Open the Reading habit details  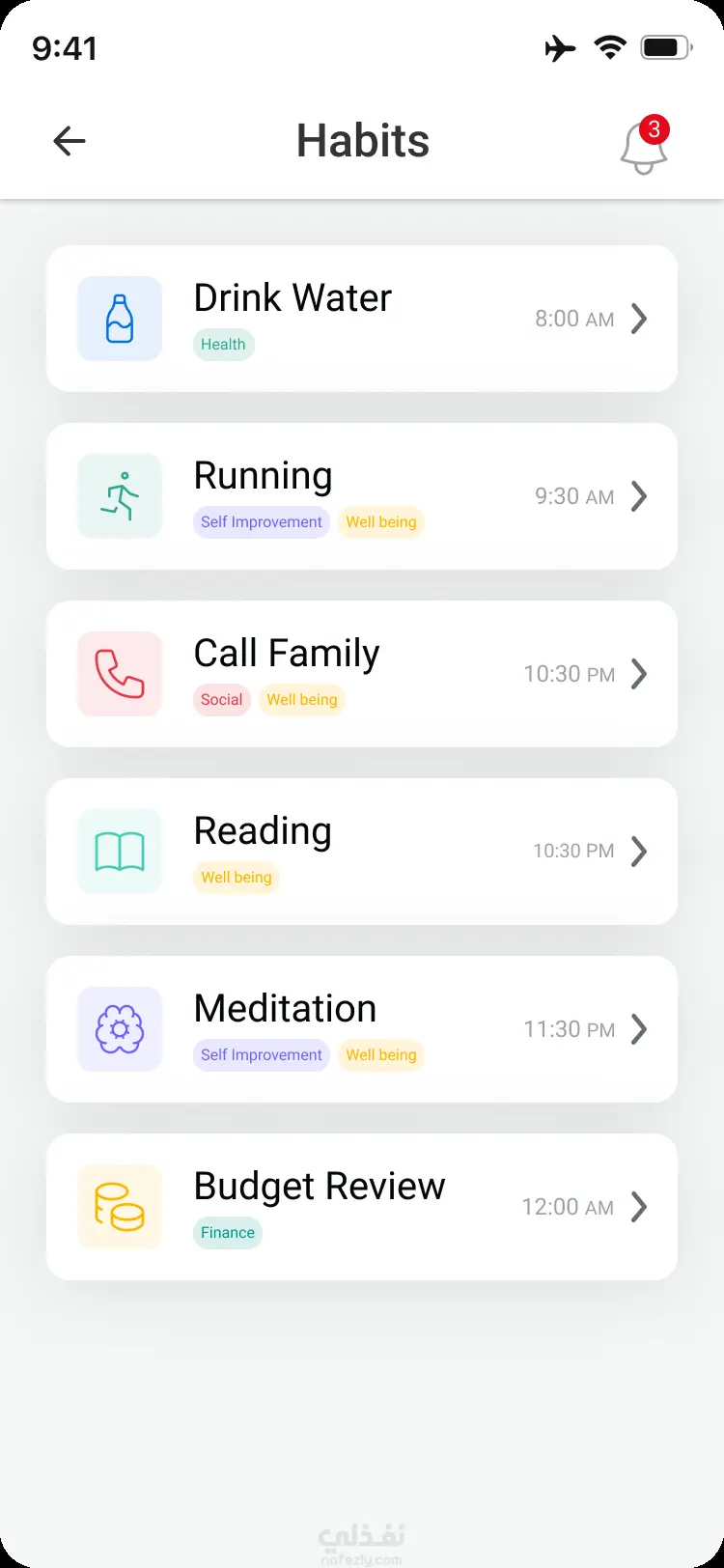click(x=362, y=852)
